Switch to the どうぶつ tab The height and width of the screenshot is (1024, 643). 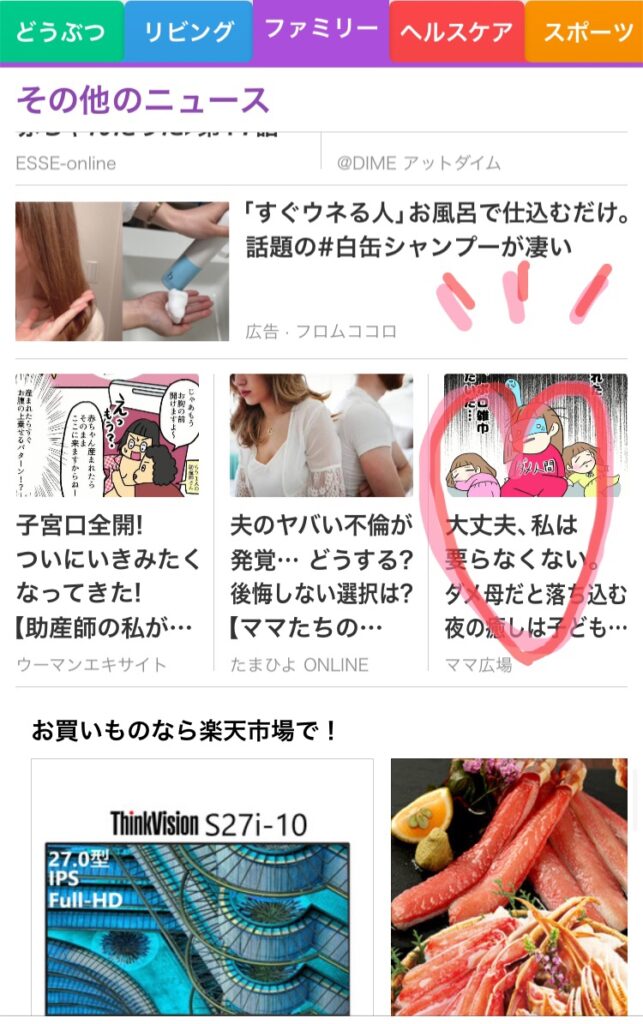pos(61,32)
